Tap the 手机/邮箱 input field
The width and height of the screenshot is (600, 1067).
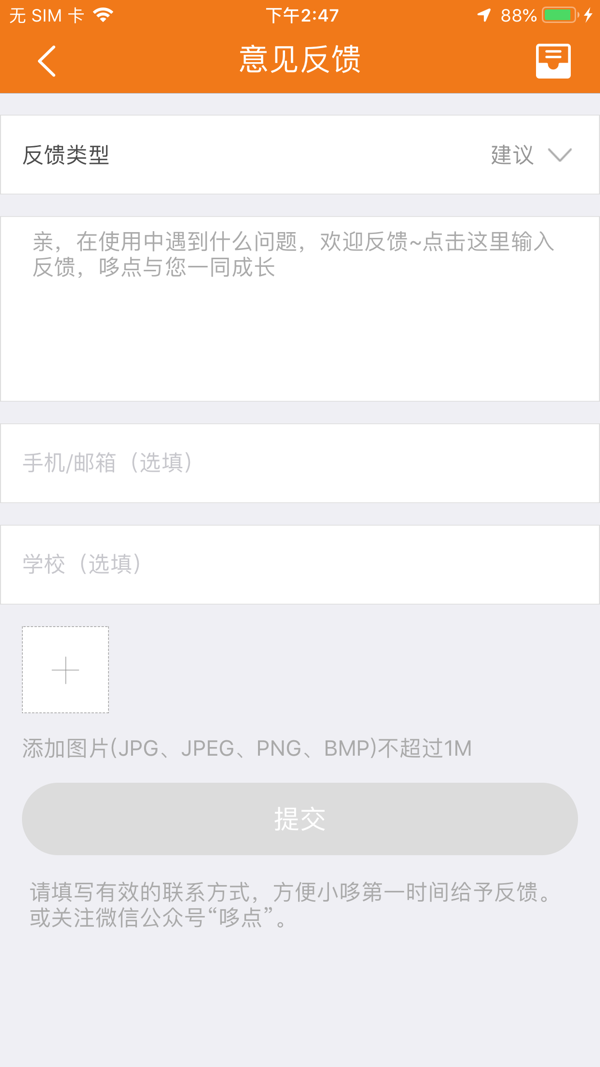[300, 463]
